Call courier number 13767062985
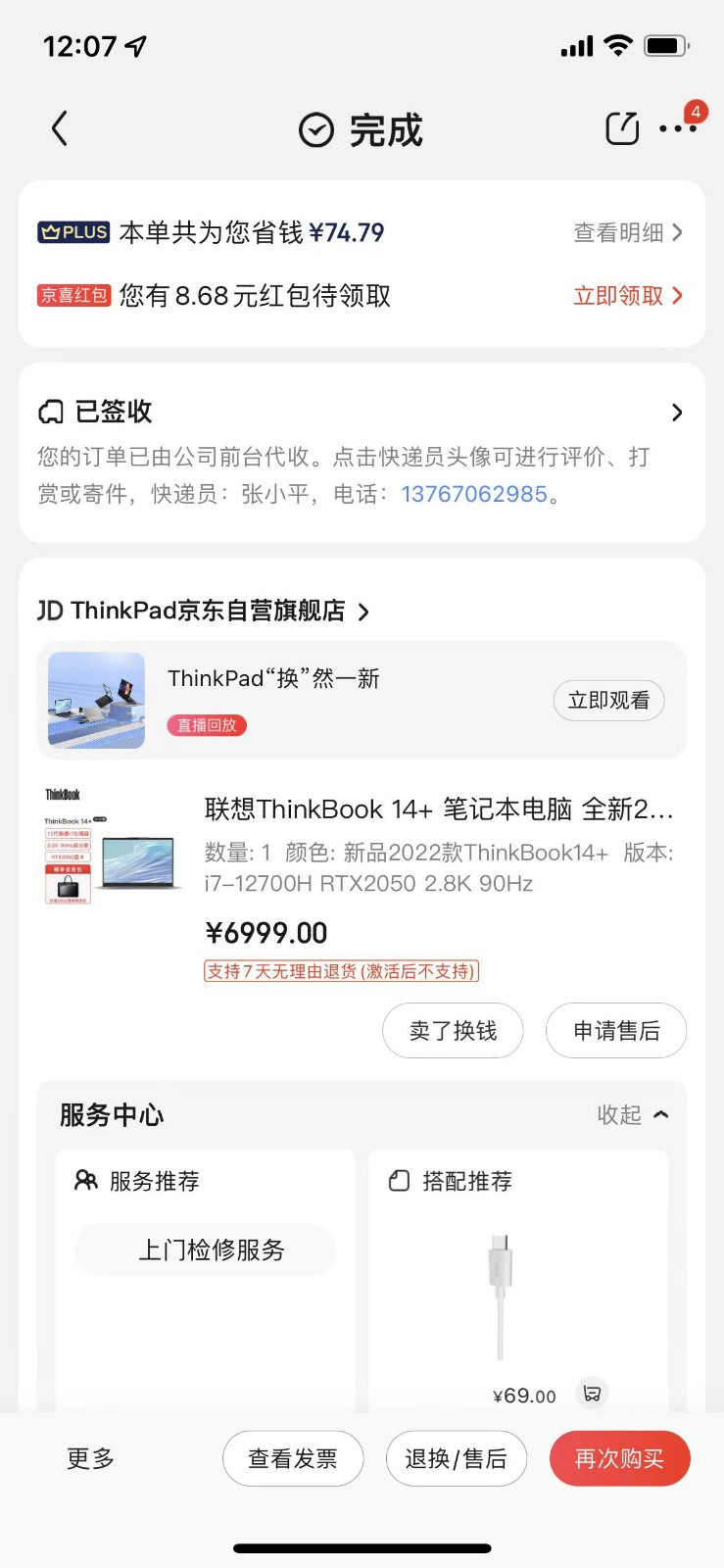 pyautogui.click(x=474, y=494)
